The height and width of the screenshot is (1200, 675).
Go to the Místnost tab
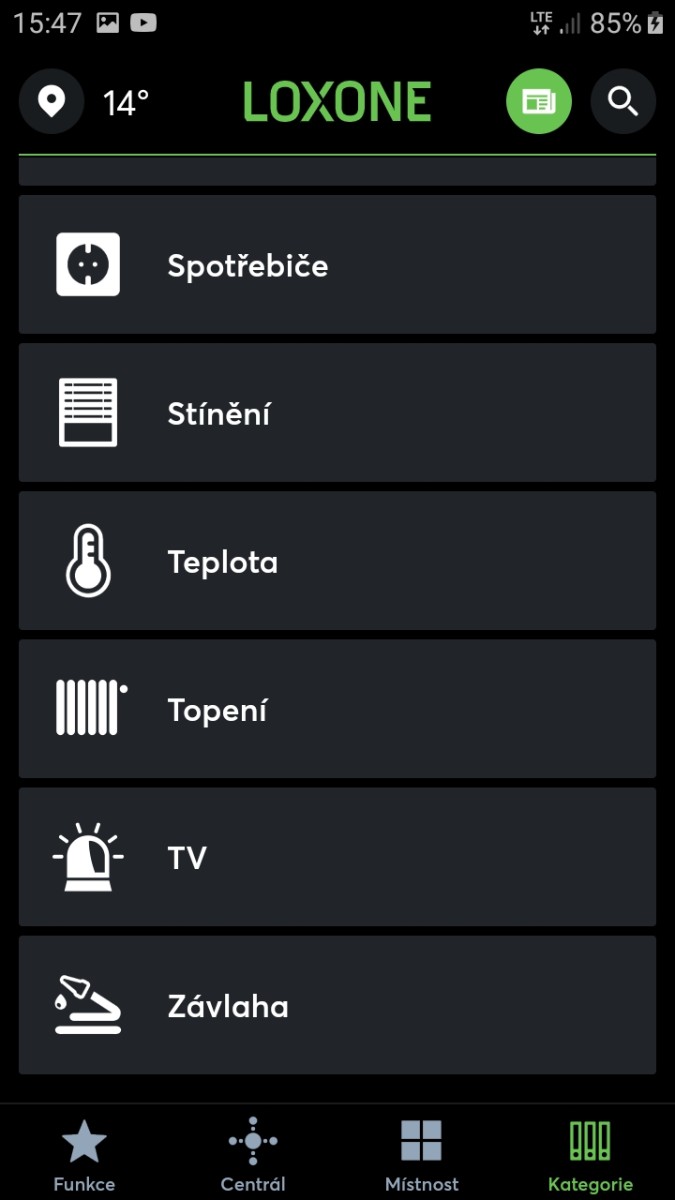tap(421, 1154)
